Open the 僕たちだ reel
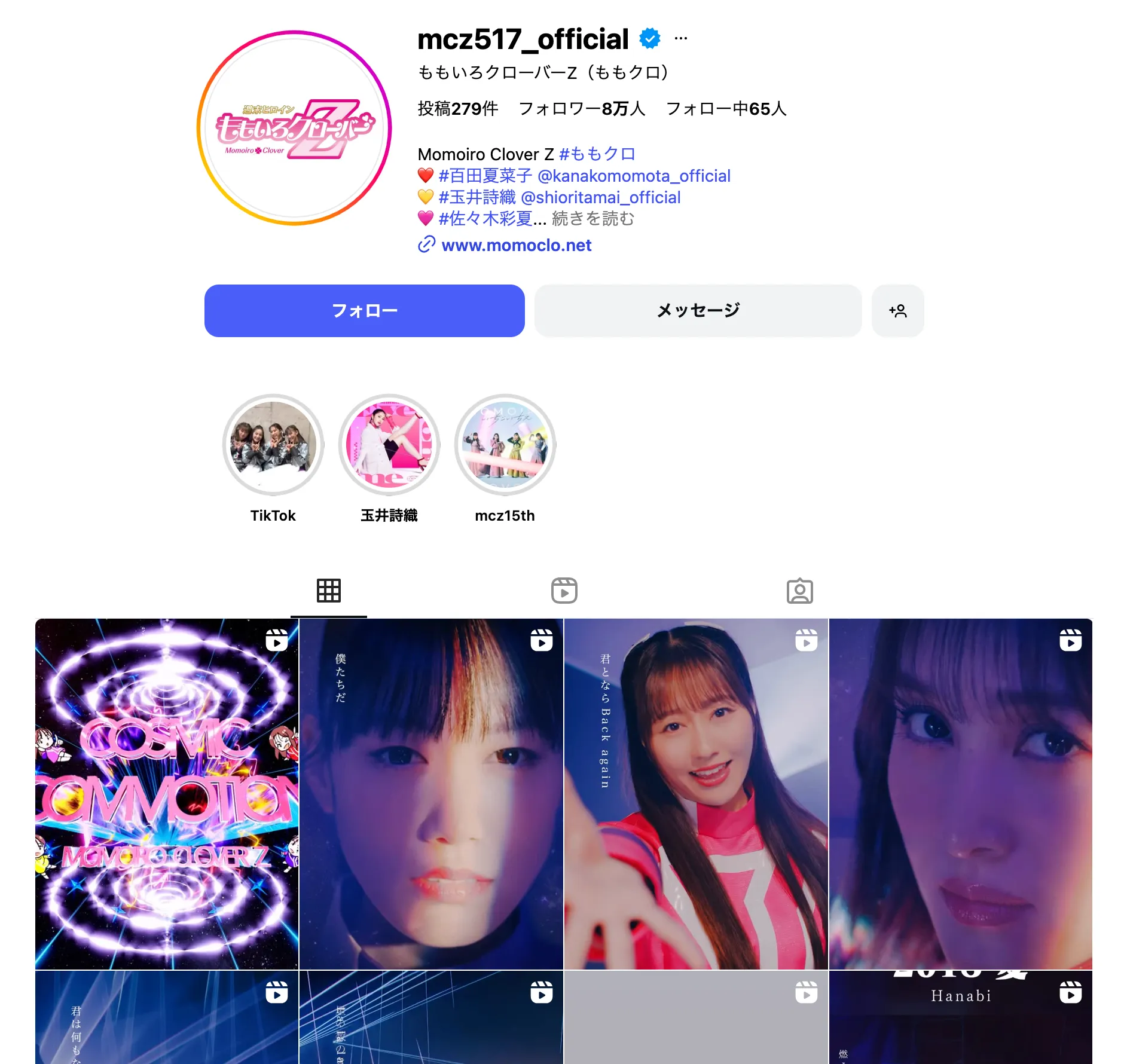 (x=431, y=794)
